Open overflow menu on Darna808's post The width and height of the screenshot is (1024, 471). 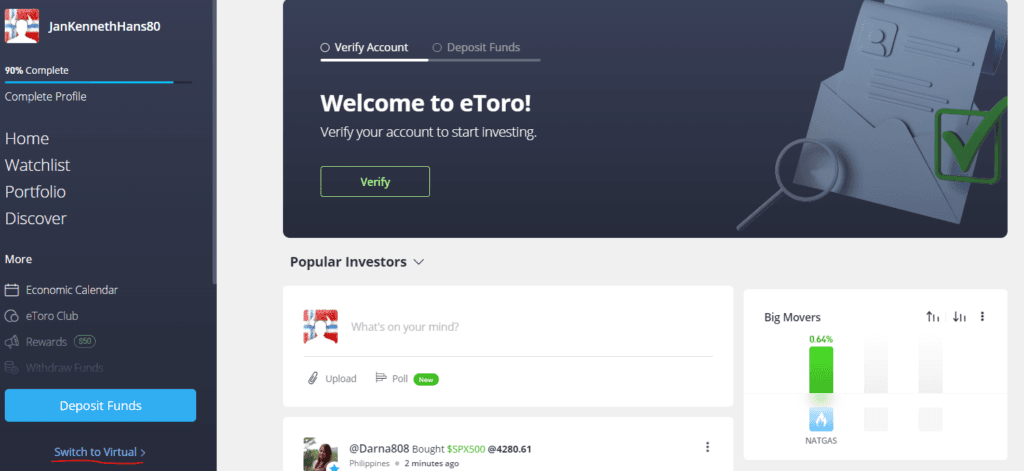707,447
